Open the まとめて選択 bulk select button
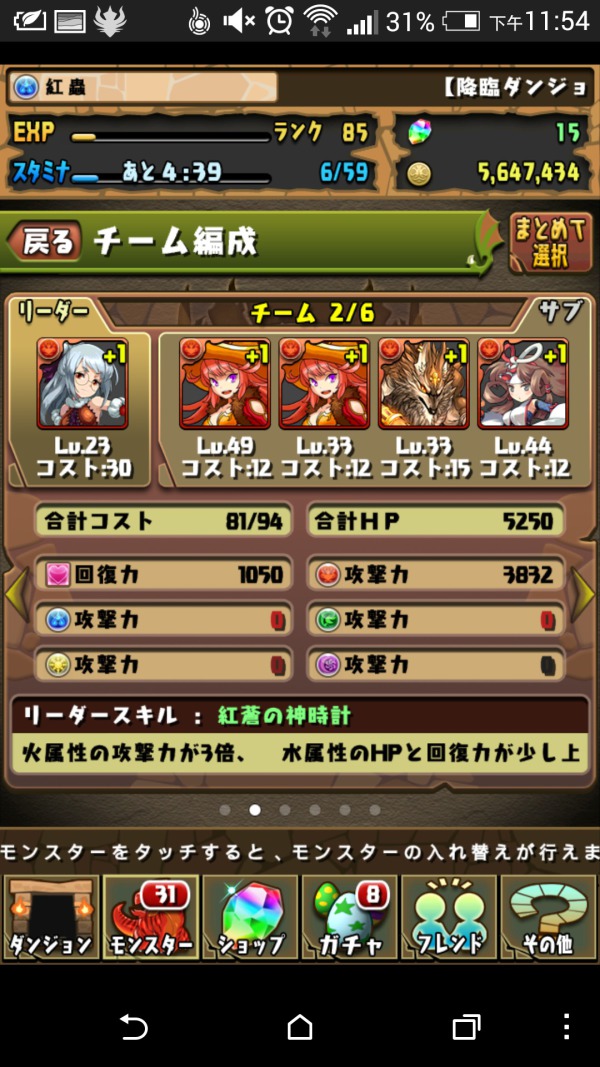Image resolution: width=600 pixels, height=1067 pixels. pos(550,243)
